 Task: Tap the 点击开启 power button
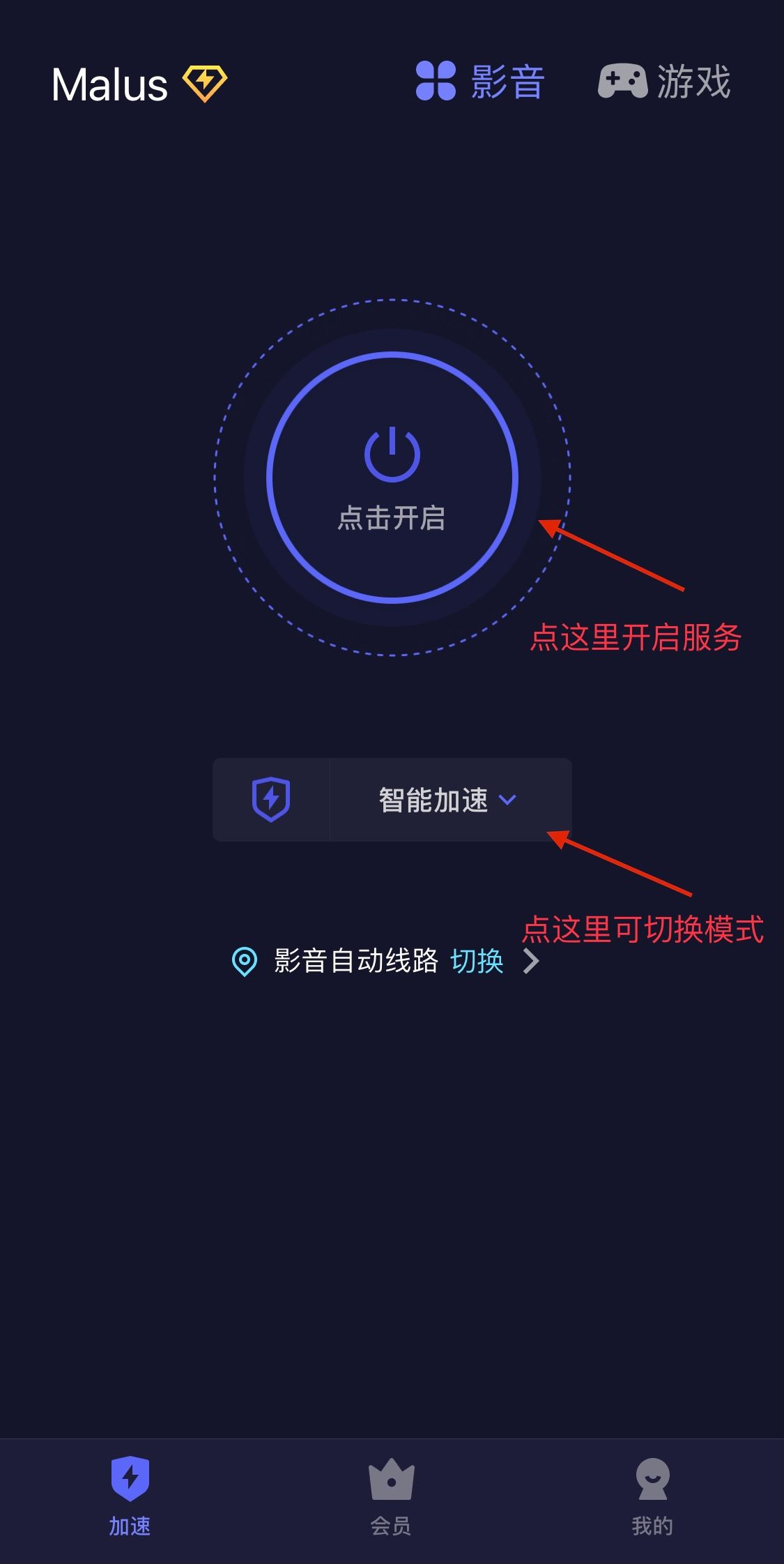point(392,478)
